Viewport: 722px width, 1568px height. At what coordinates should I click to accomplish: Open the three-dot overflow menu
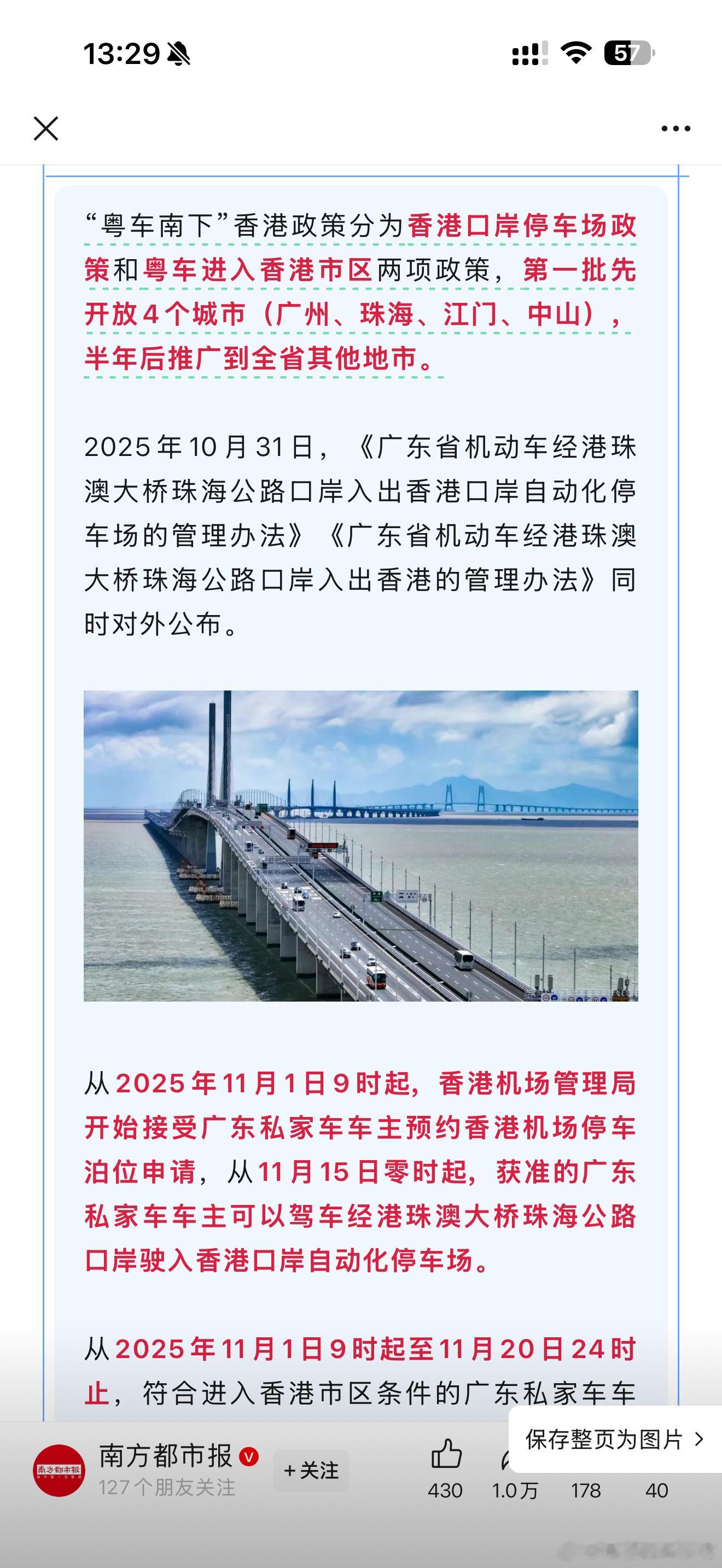(x=676, y=128)
